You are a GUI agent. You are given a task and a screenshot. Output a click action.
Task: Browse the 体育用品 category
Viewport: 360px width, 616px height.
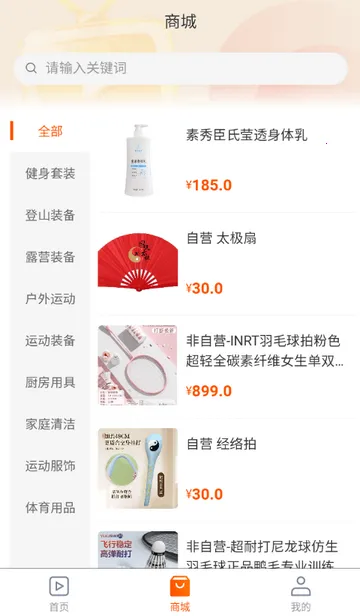[50, 508]
